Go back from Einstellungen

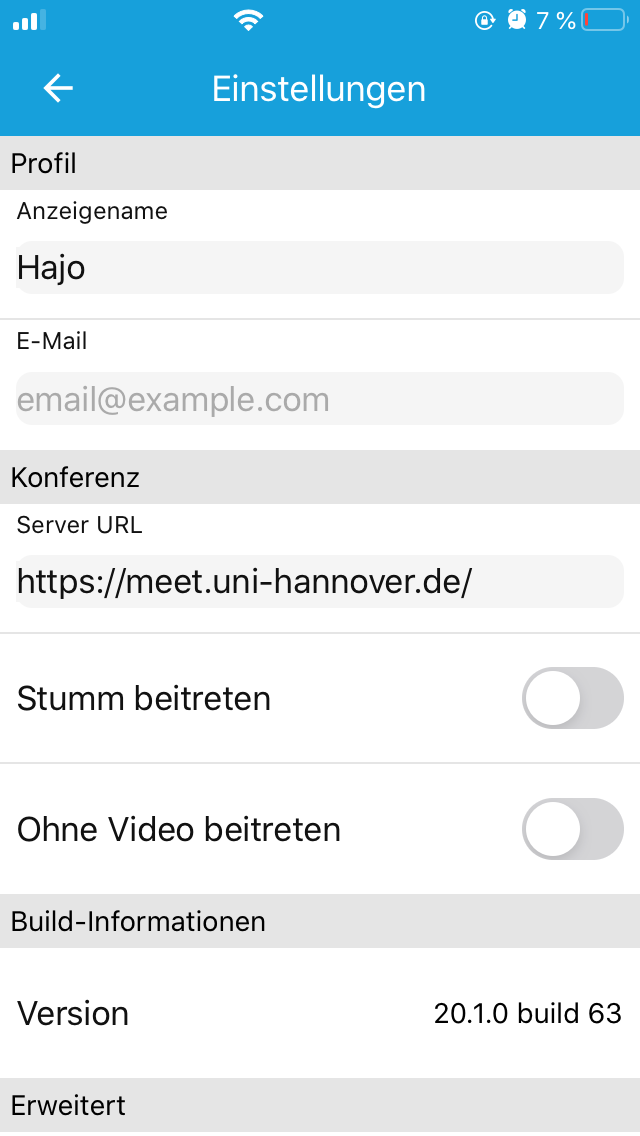click(58, 88)
